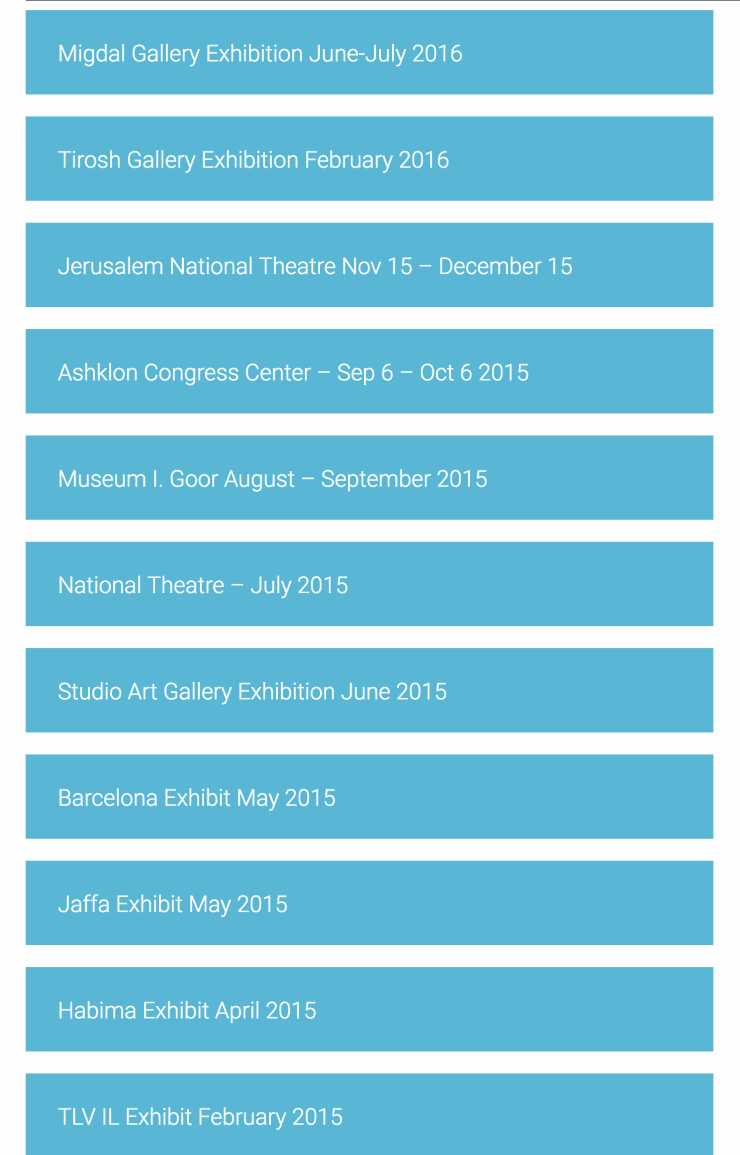Viewport: 740px width, 1155px height.
Task: Open Migdal Gallery Exhibition June-July 2016
Action: click(x=260, y=53)
